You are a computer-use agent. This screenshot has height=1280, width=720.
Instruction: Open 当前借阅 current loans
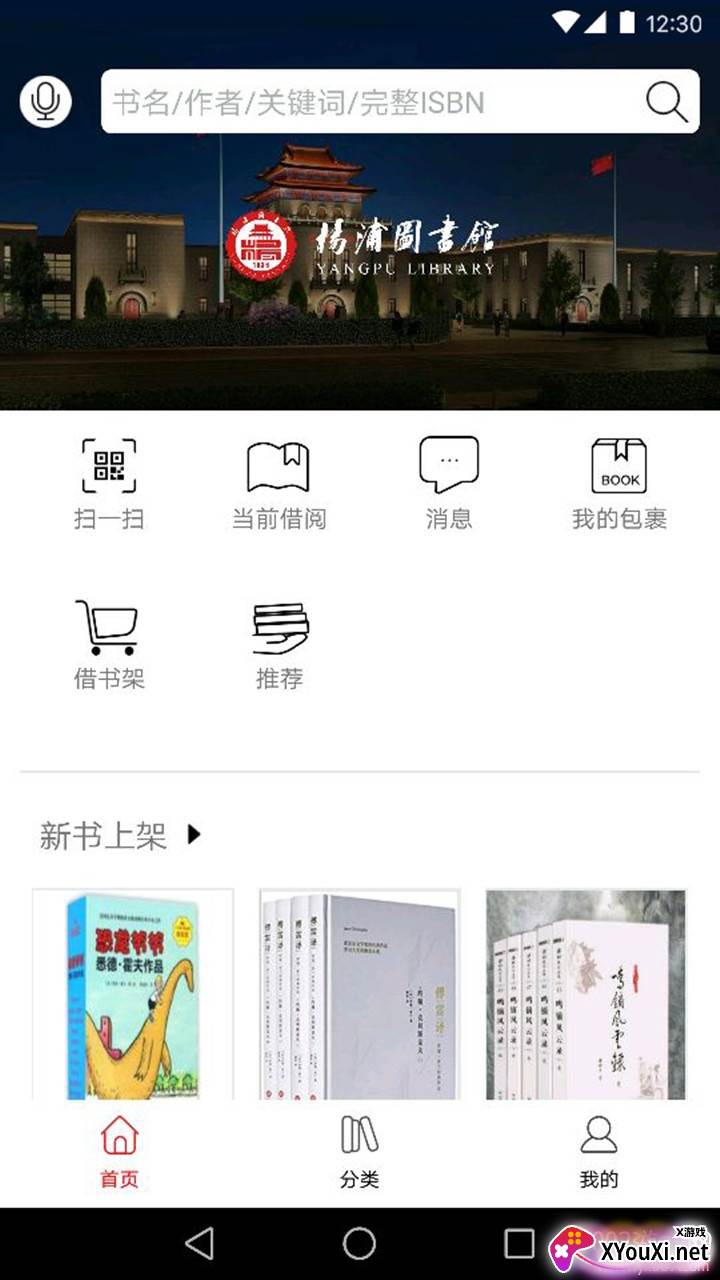point(279,484)
